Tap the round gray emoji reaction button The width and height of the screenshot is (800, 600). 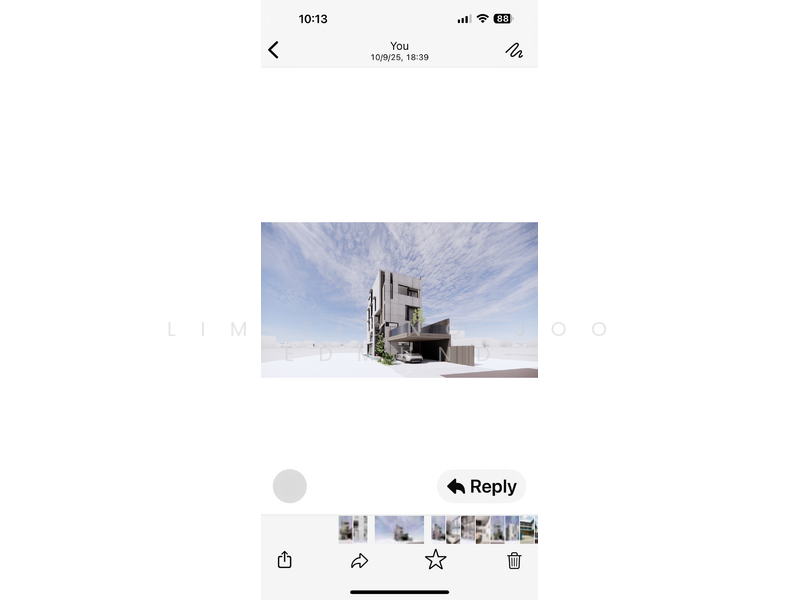(290, 486)
